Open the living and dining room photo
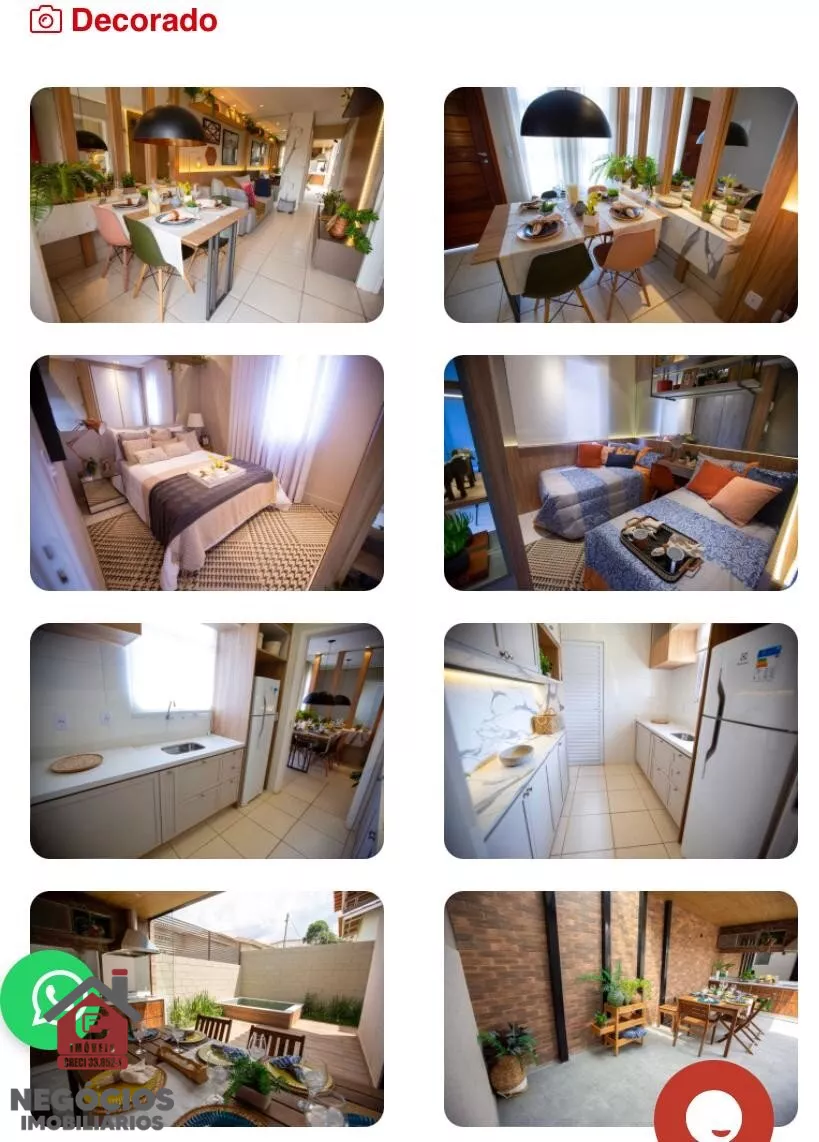Viewport: 819px width, 1142px height. (x=207, y=205)
